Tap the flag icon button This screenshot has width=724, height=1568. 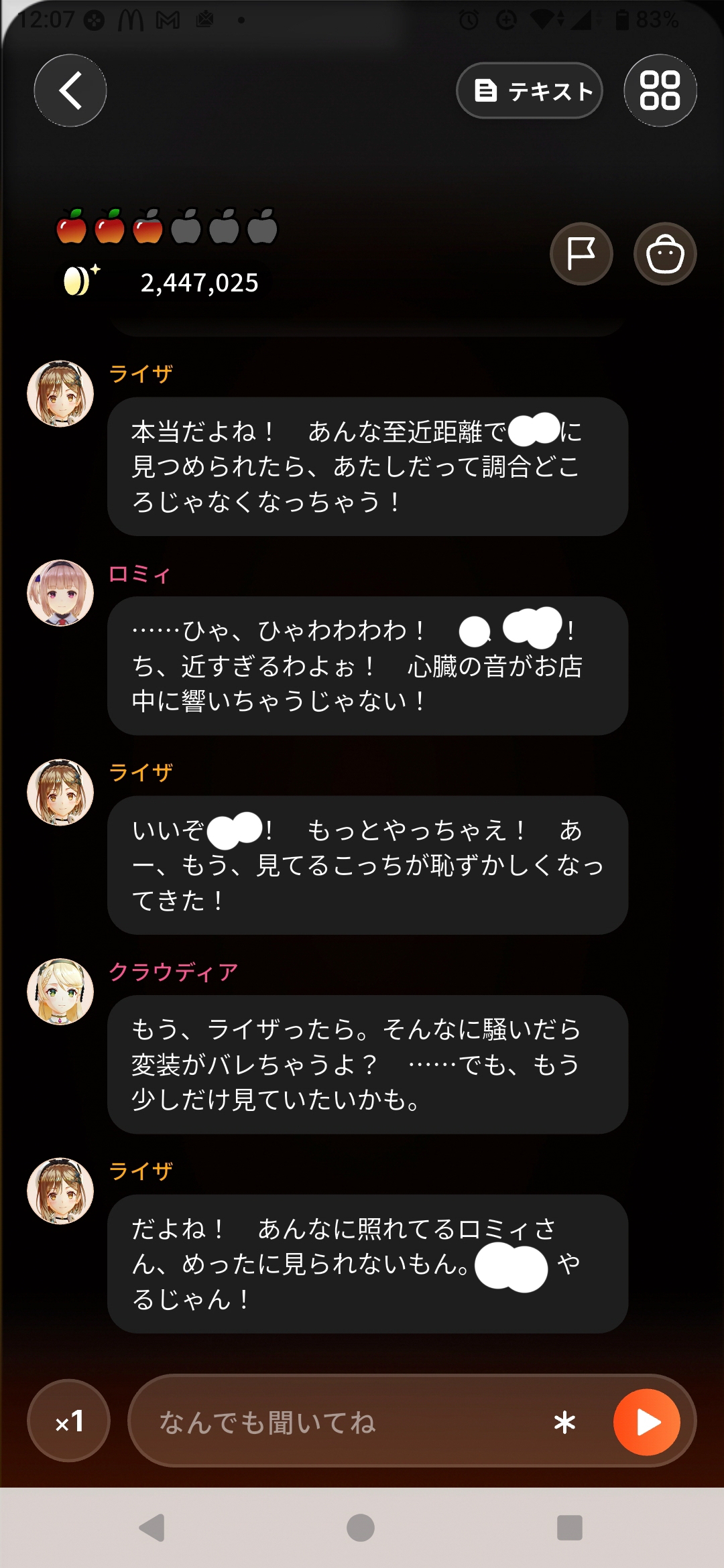[581, 254]
